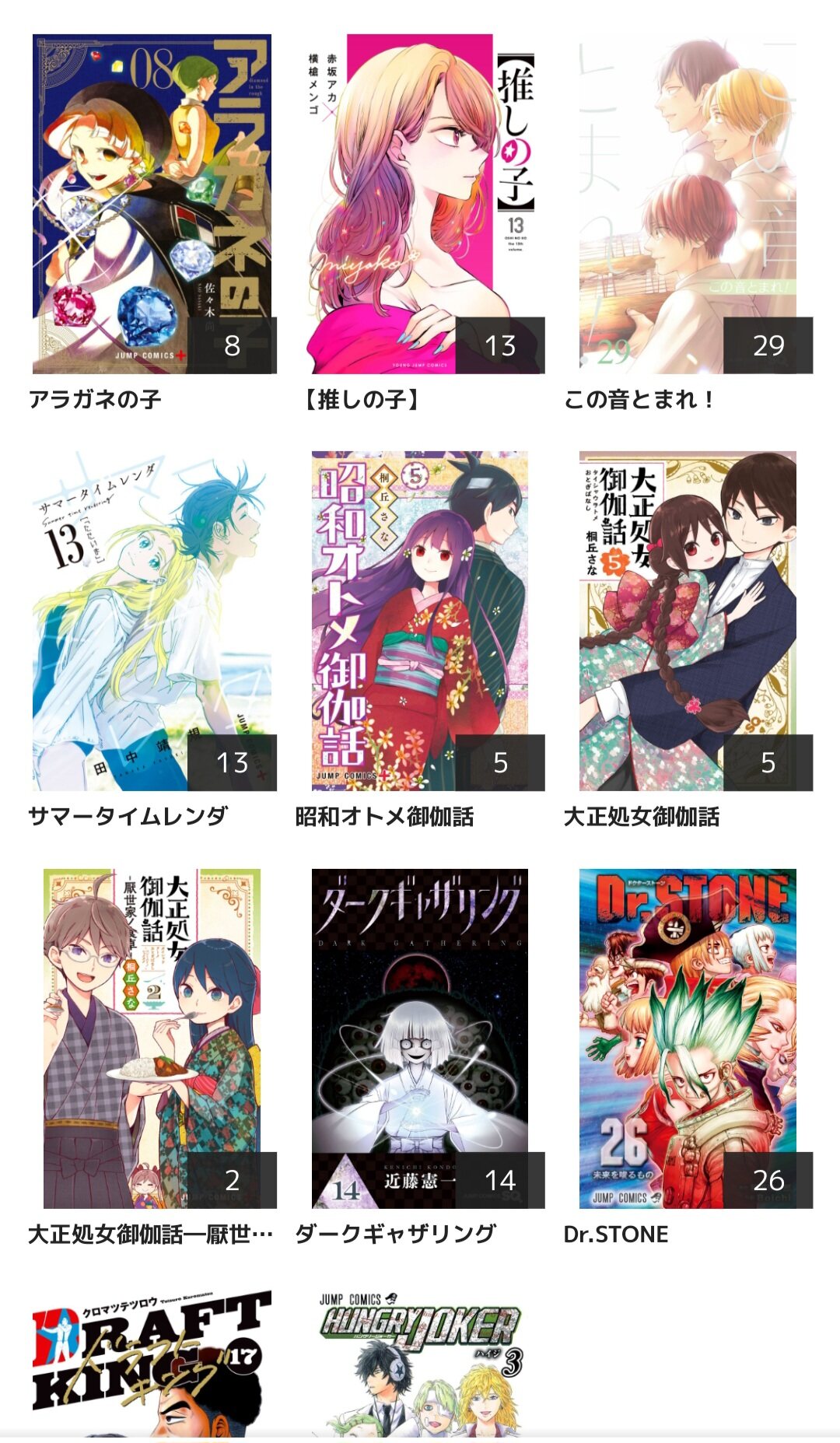Open the DRAFT KING cover
This screenshot has width=840, height=1443.
pos(152,1361)
